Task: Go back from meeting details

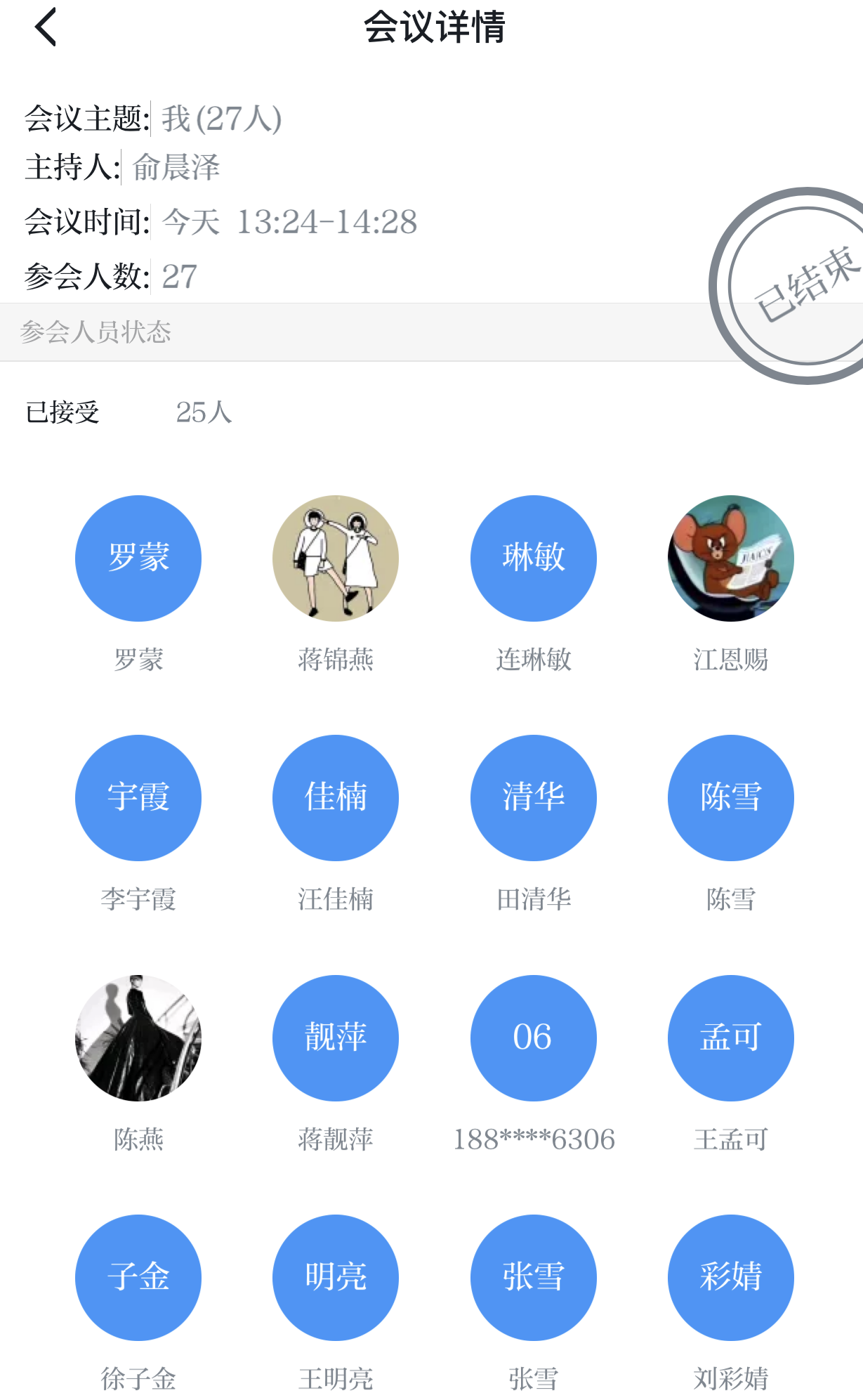Action: tap(46, 28)
